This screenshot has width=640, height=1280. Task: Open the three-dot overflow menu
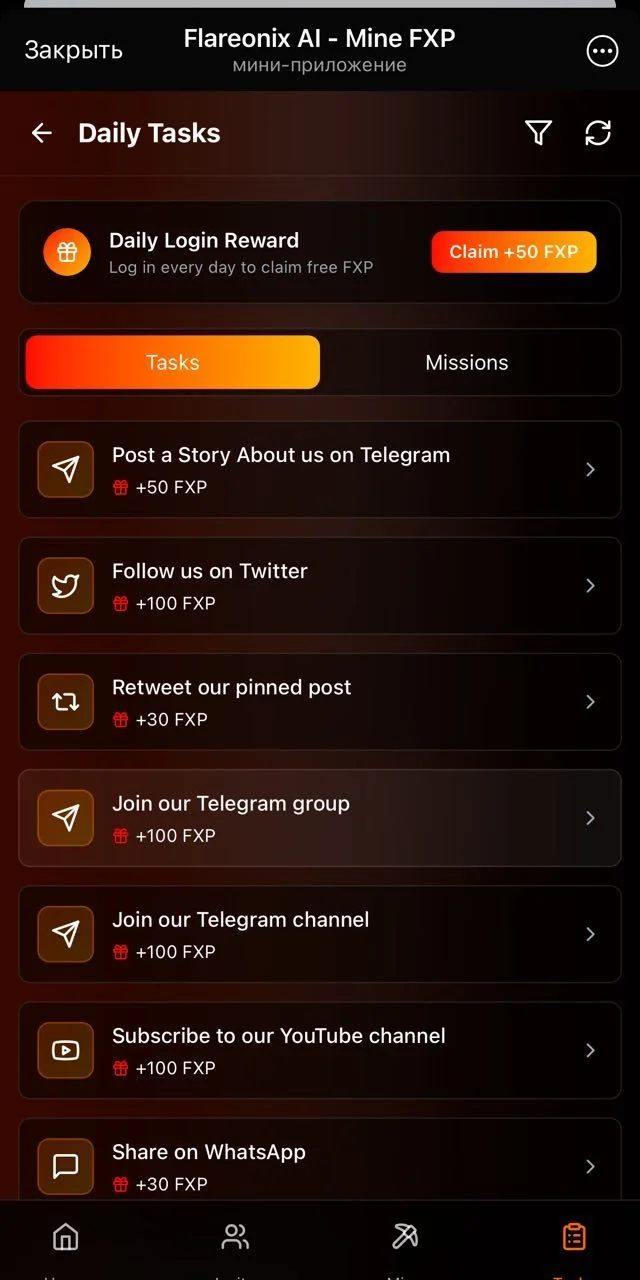click(x=602, y=51)
